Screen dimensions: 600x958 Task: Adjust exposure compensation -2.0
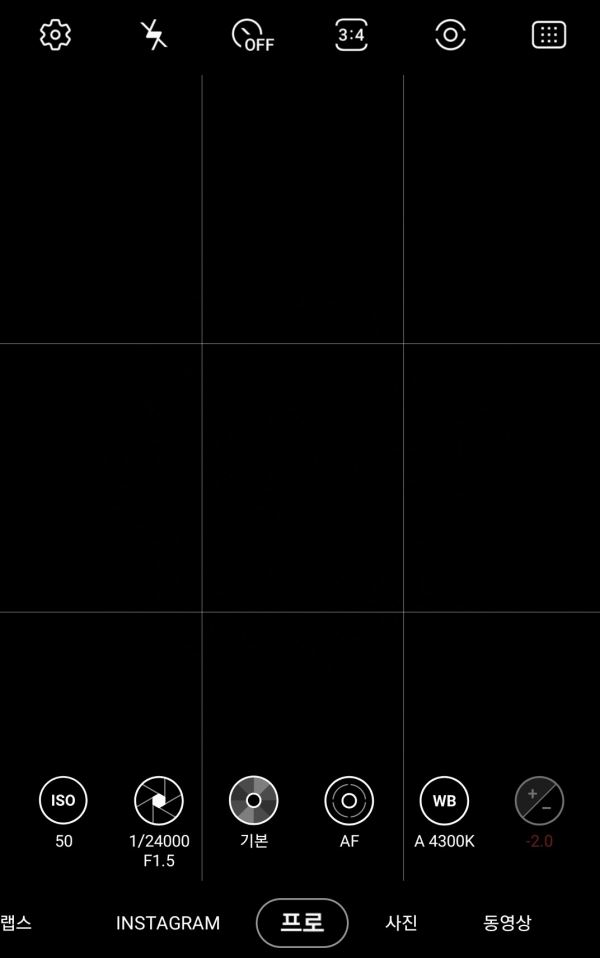[x=539, y=801]
